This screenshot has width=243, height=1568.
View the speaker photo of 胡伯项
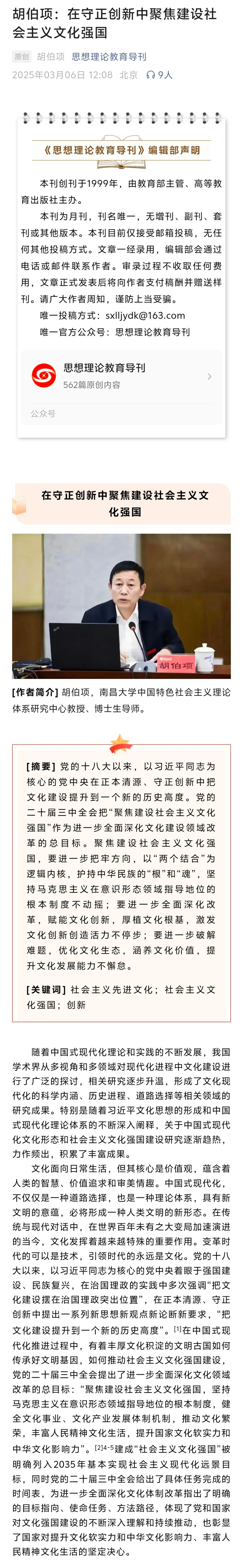click(x=121, y=606)
